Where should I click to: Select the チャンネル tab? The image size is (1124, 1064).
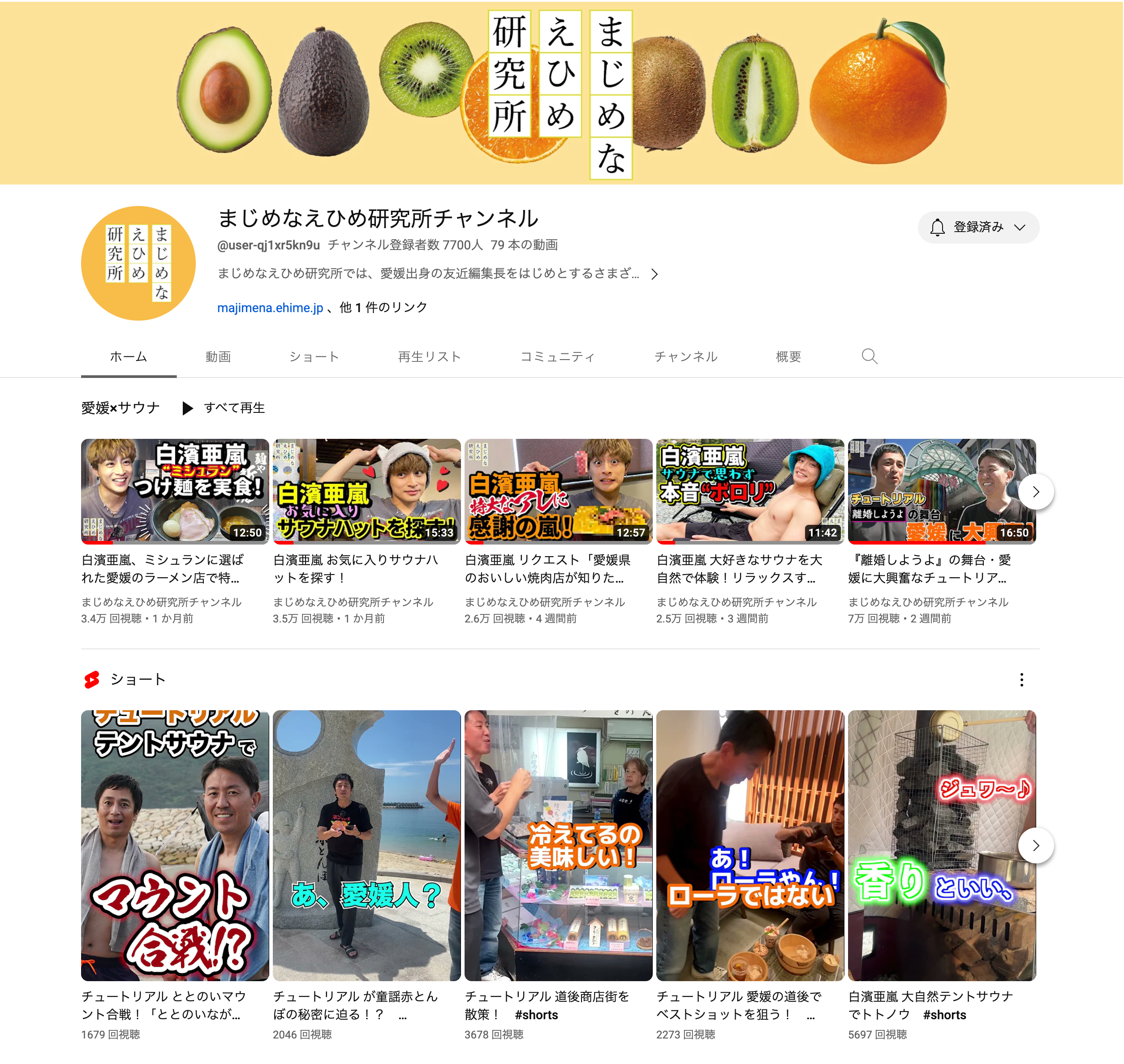click(685, 357)
